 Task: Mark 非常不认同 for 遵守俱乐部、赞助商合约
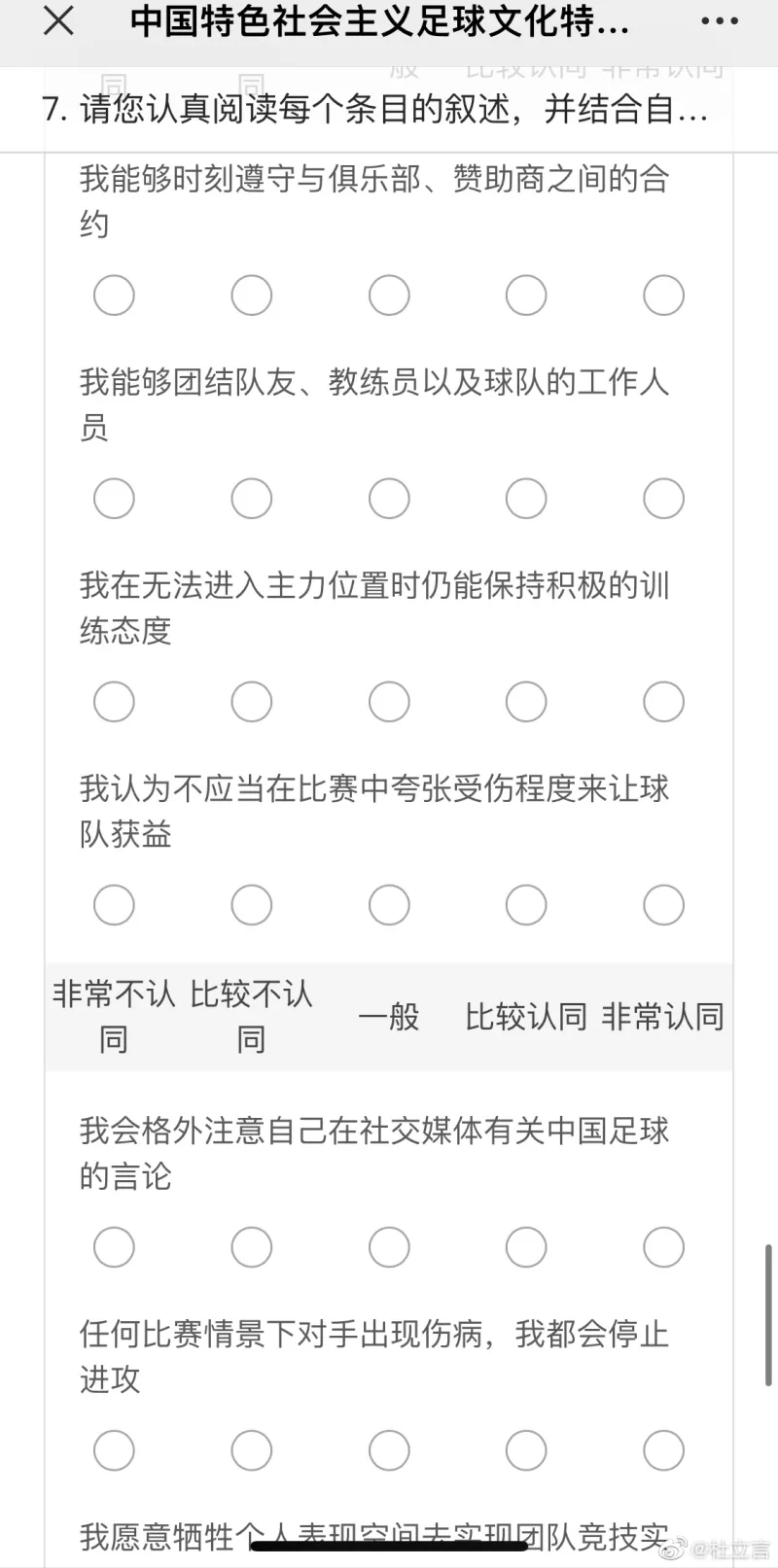(x=114, y=296)
